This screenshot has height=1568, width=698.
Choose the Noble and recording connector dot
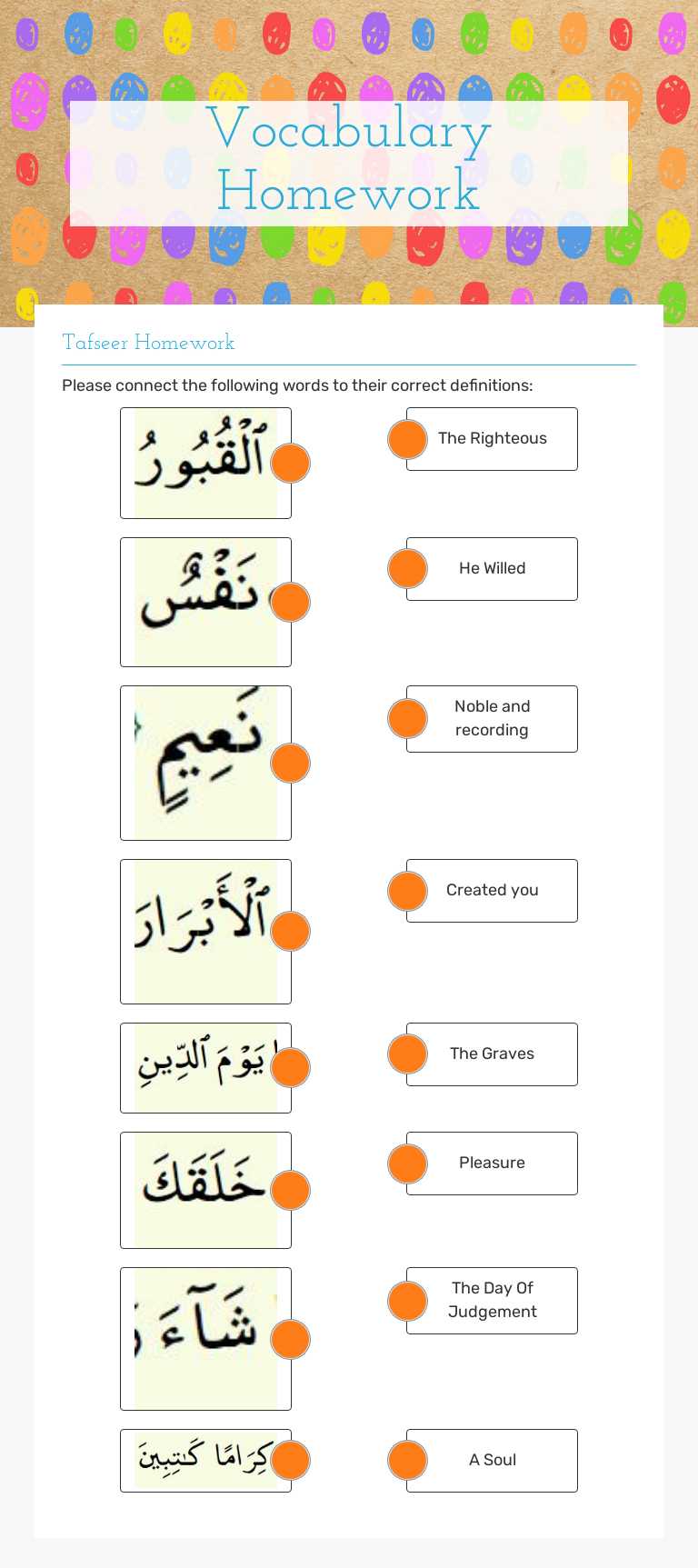(407, 718)
